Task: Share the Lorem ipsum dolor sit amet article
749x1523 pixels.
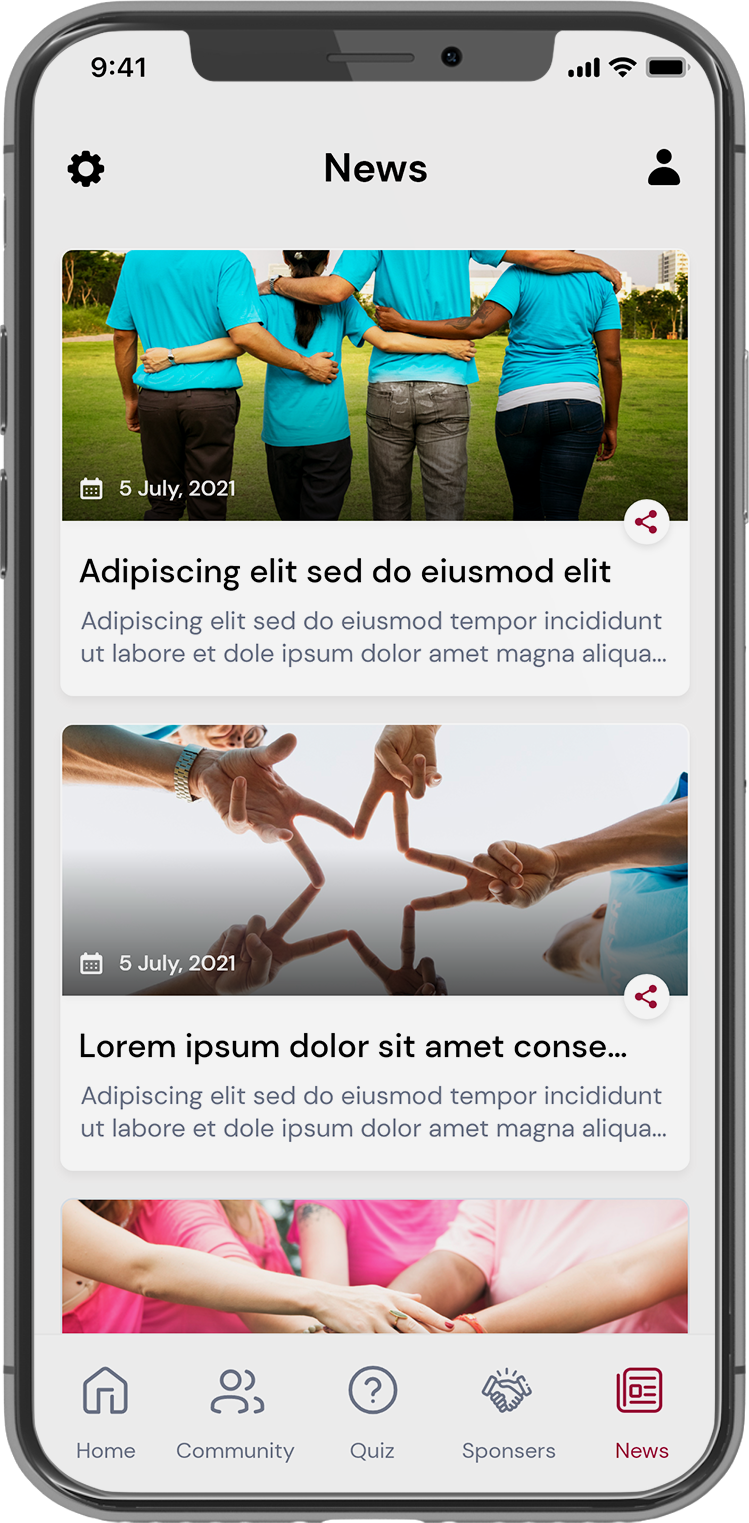Action: (x=646, y=997)
